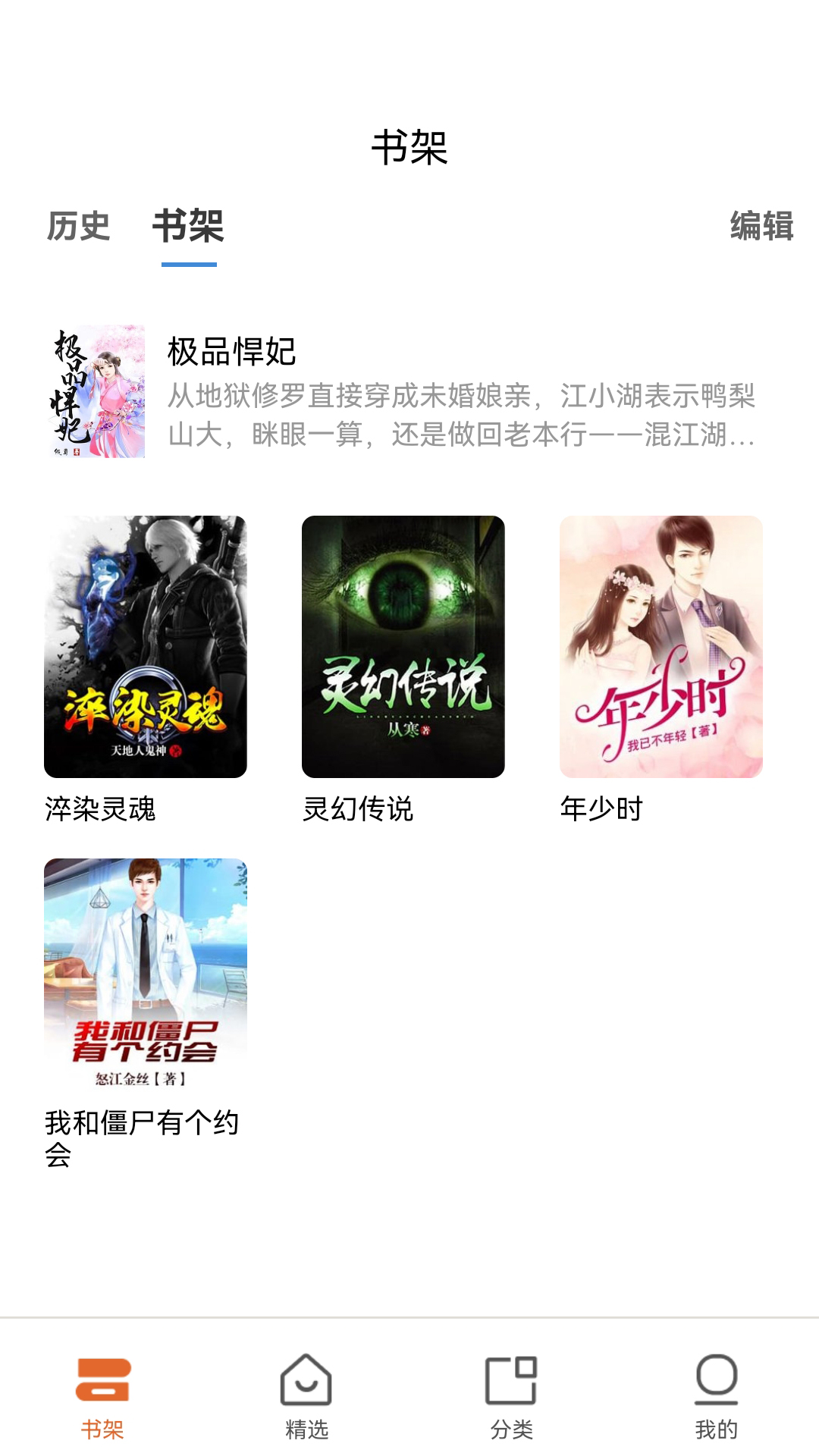Open the novel 灵幻传说
Screen dimensions: 819x1456
tap(403, 647)
